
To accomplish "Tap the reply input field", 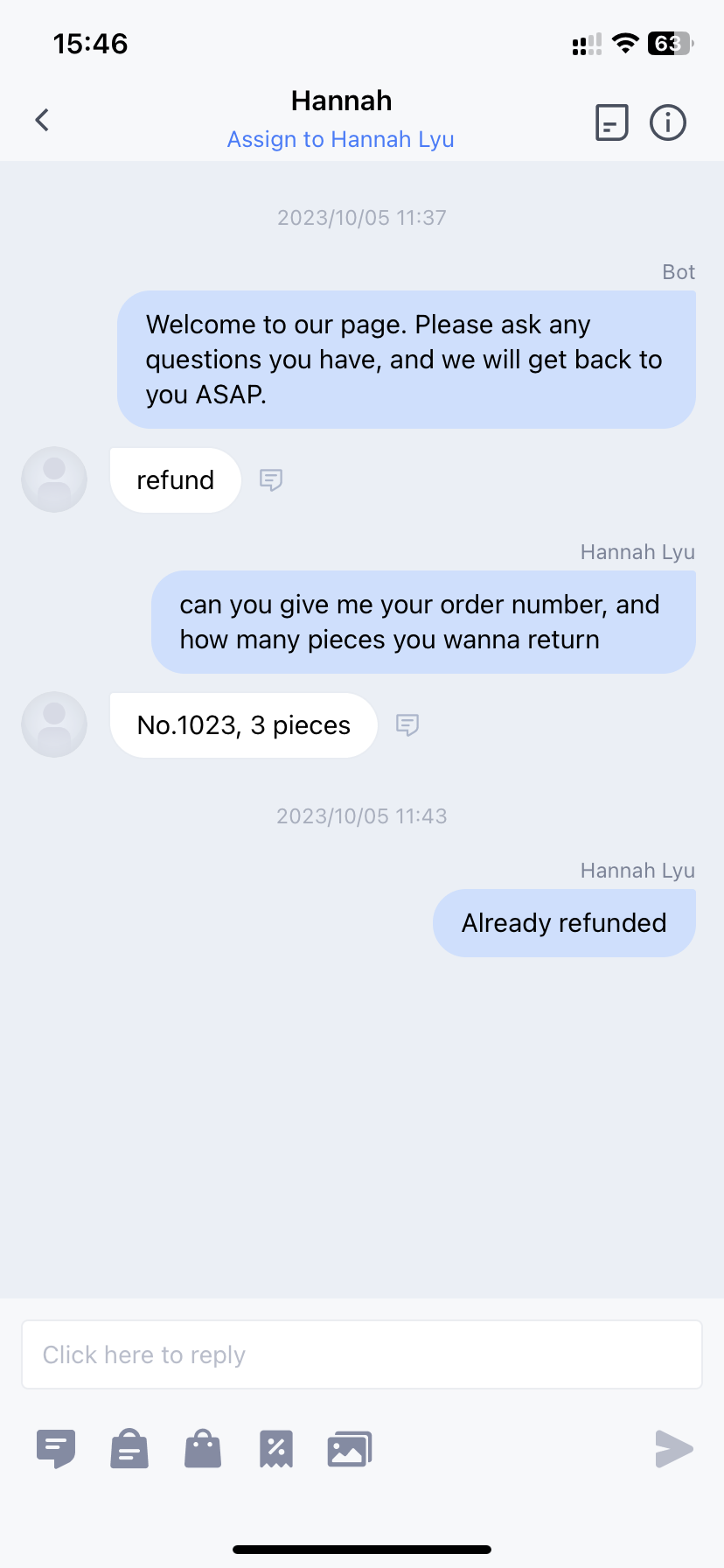I will [361, 1354].
